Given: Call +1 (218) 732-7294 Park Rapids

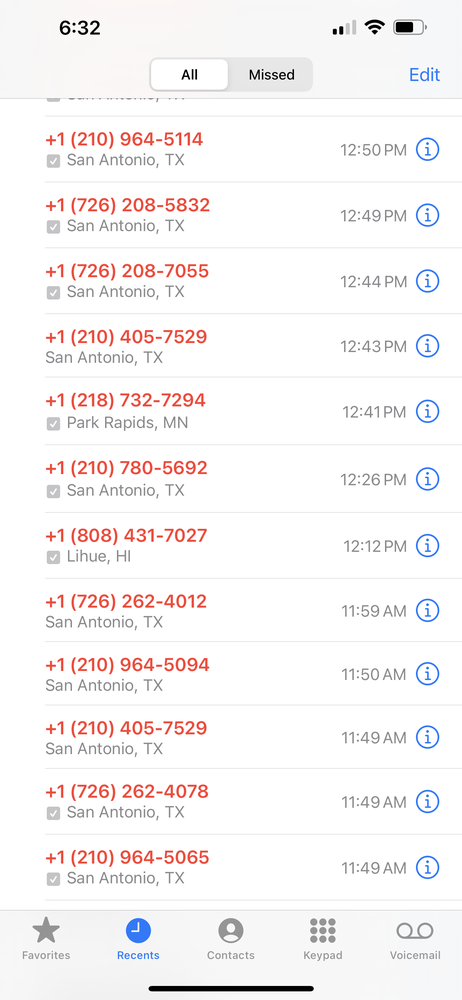Looking at the screenshot, I should (x=191, y=411).
